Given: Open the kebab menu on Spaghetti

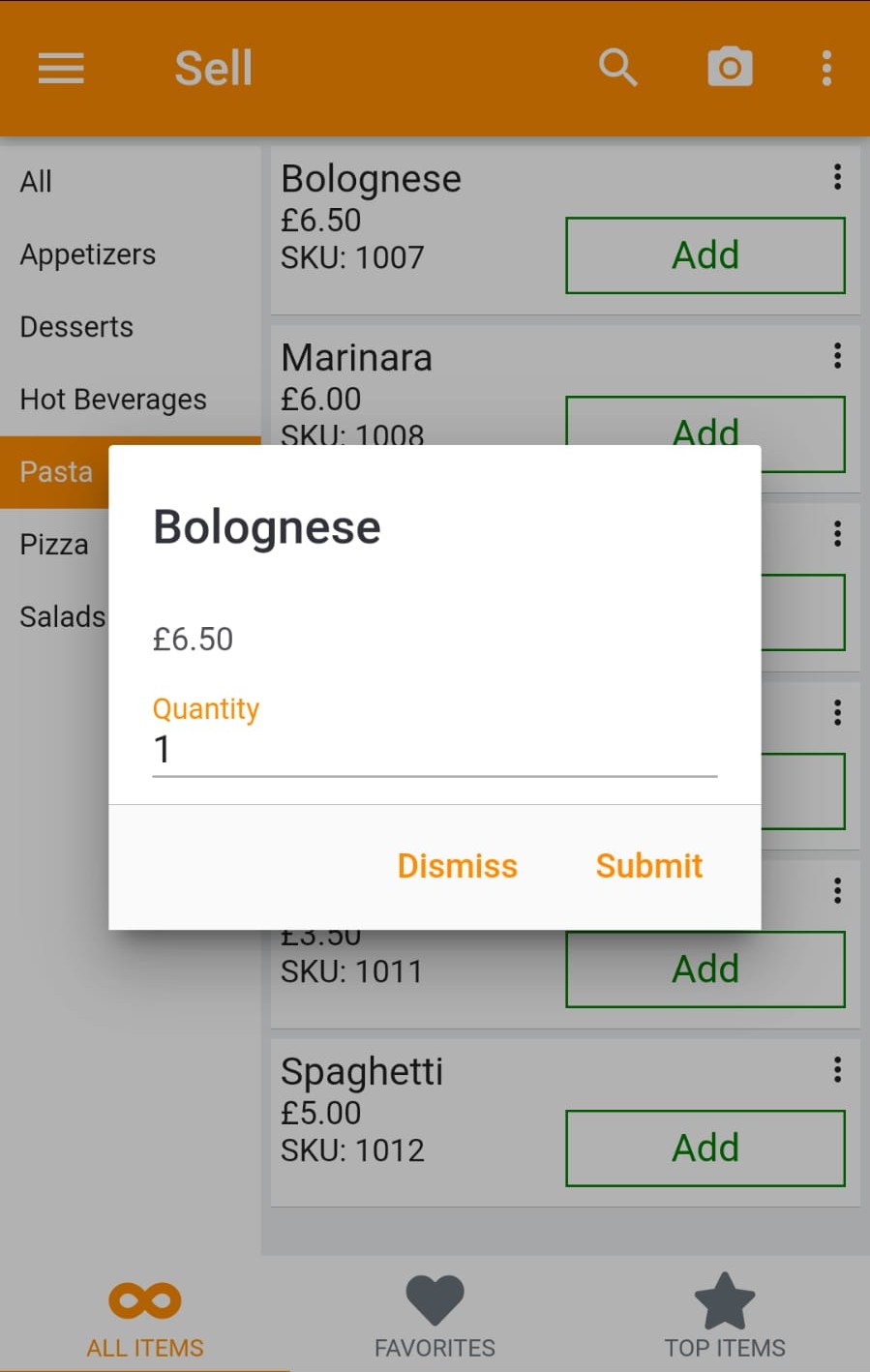Looking at the screenshot, I should [837, 1069].
